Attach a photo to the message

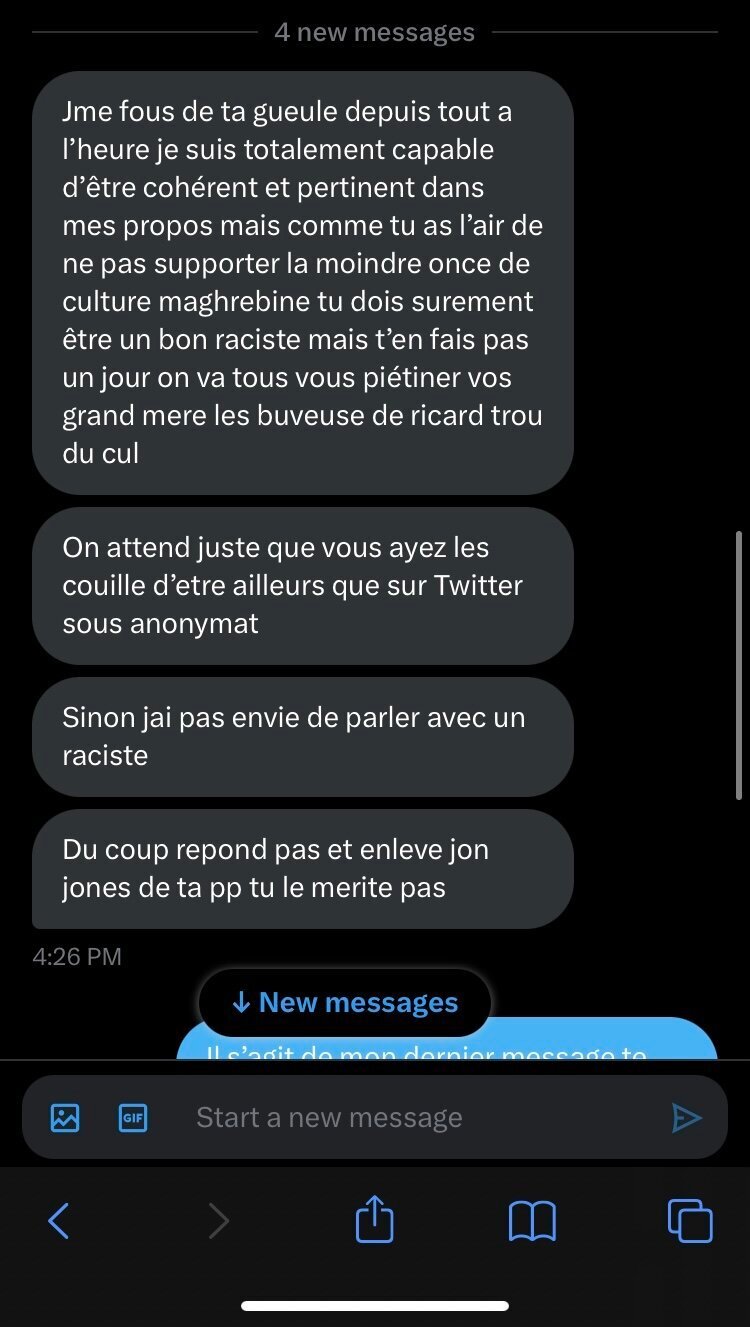[x=65, y=1117]
